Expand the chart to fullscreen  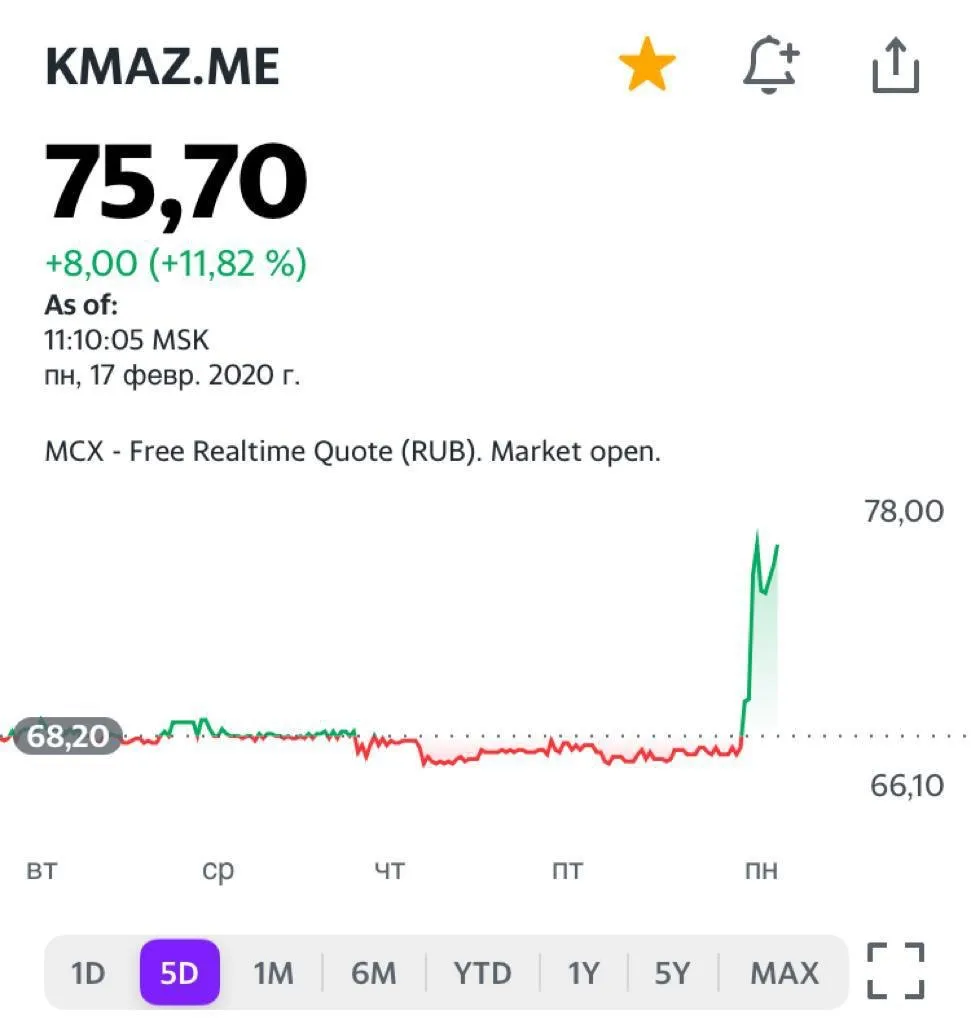click(x=895, y=971)
